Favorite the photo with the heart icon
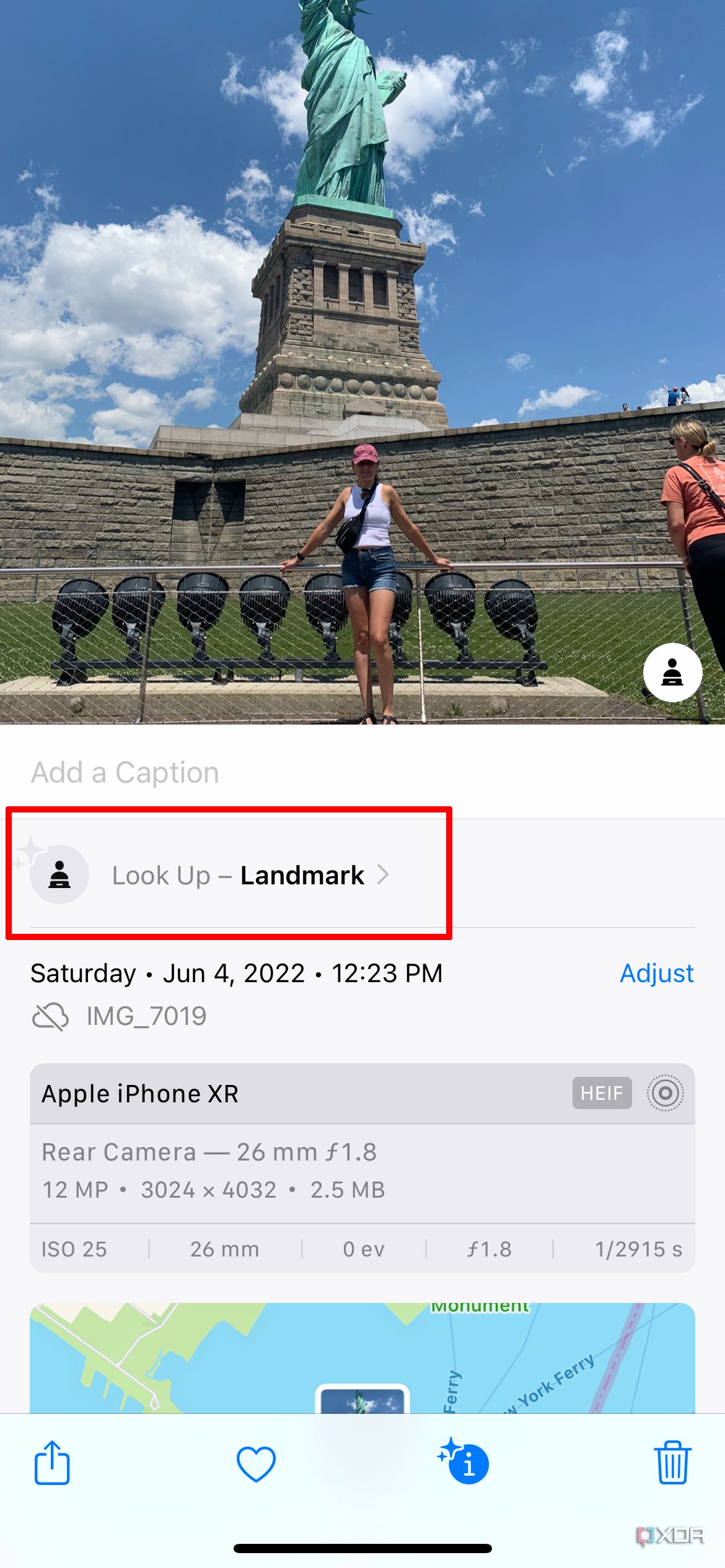Image resolution: width=725 pixels, height=1568 pixels. coord(257,1464)
